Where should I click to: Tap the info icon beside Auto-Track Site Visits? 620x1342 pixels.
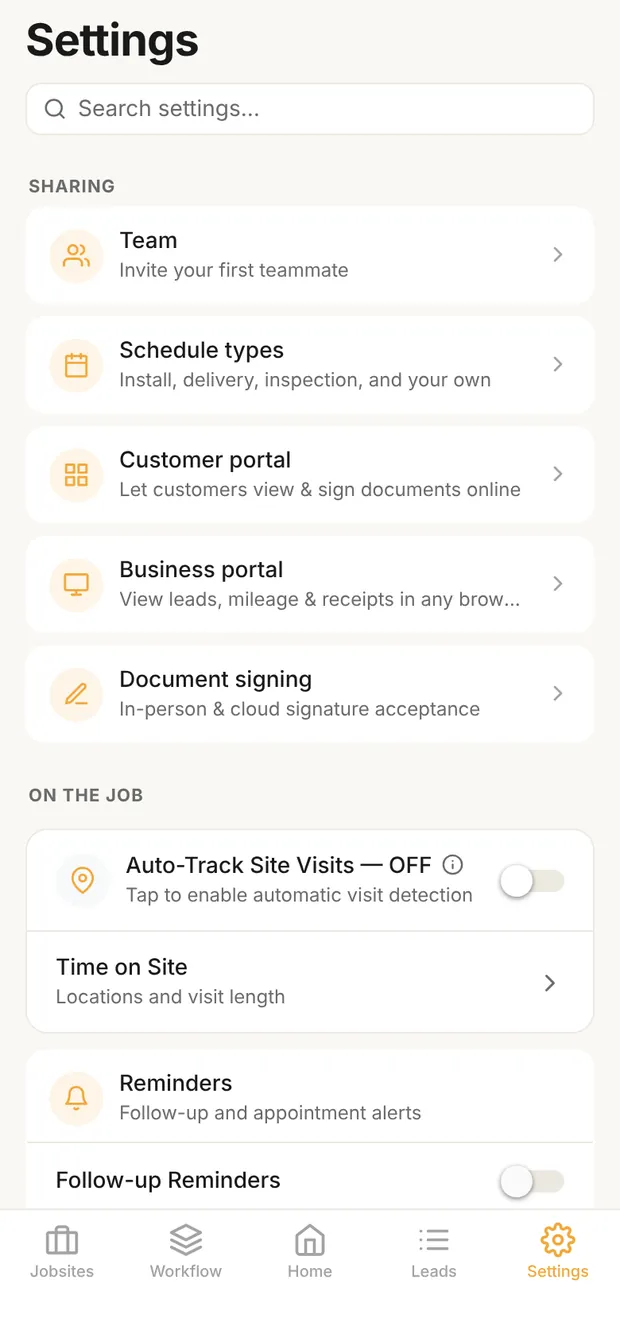(453, 865)
